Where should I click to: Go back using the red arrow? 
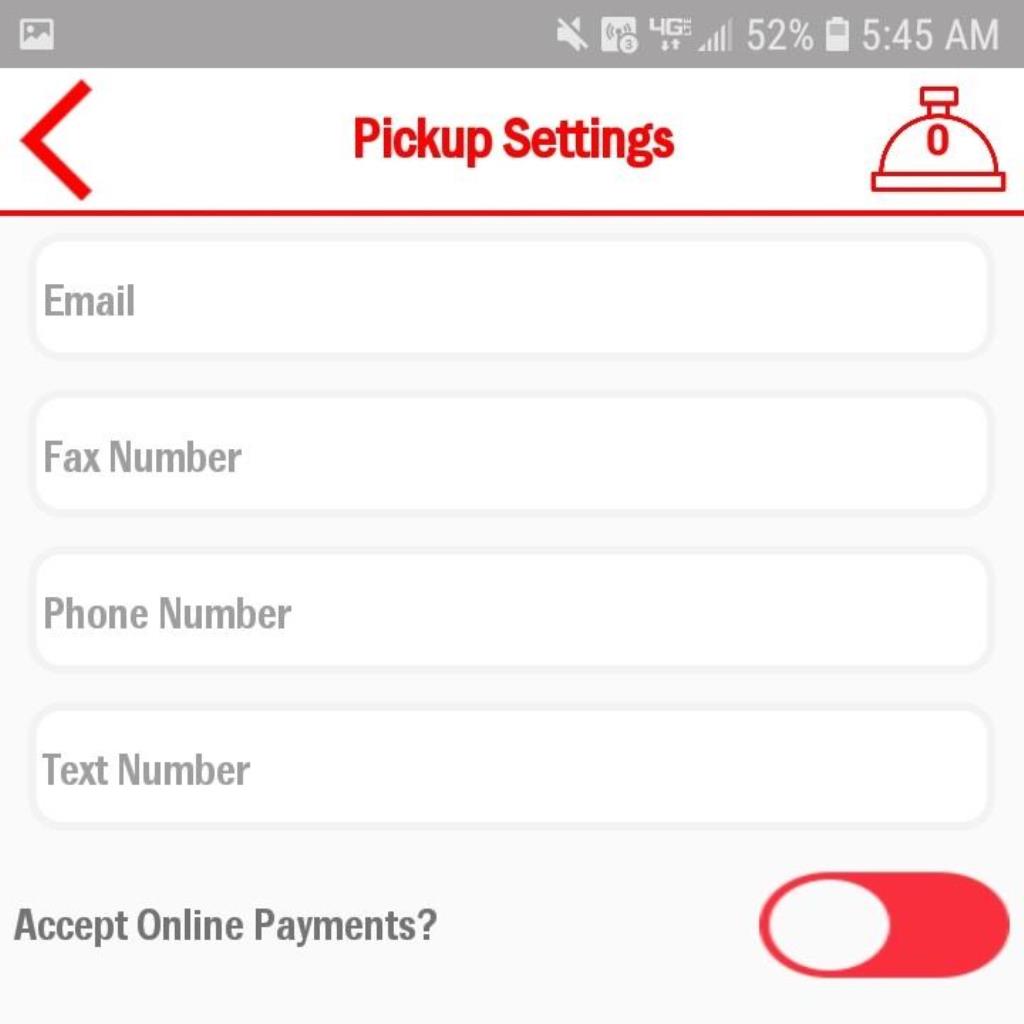point(57,140)
